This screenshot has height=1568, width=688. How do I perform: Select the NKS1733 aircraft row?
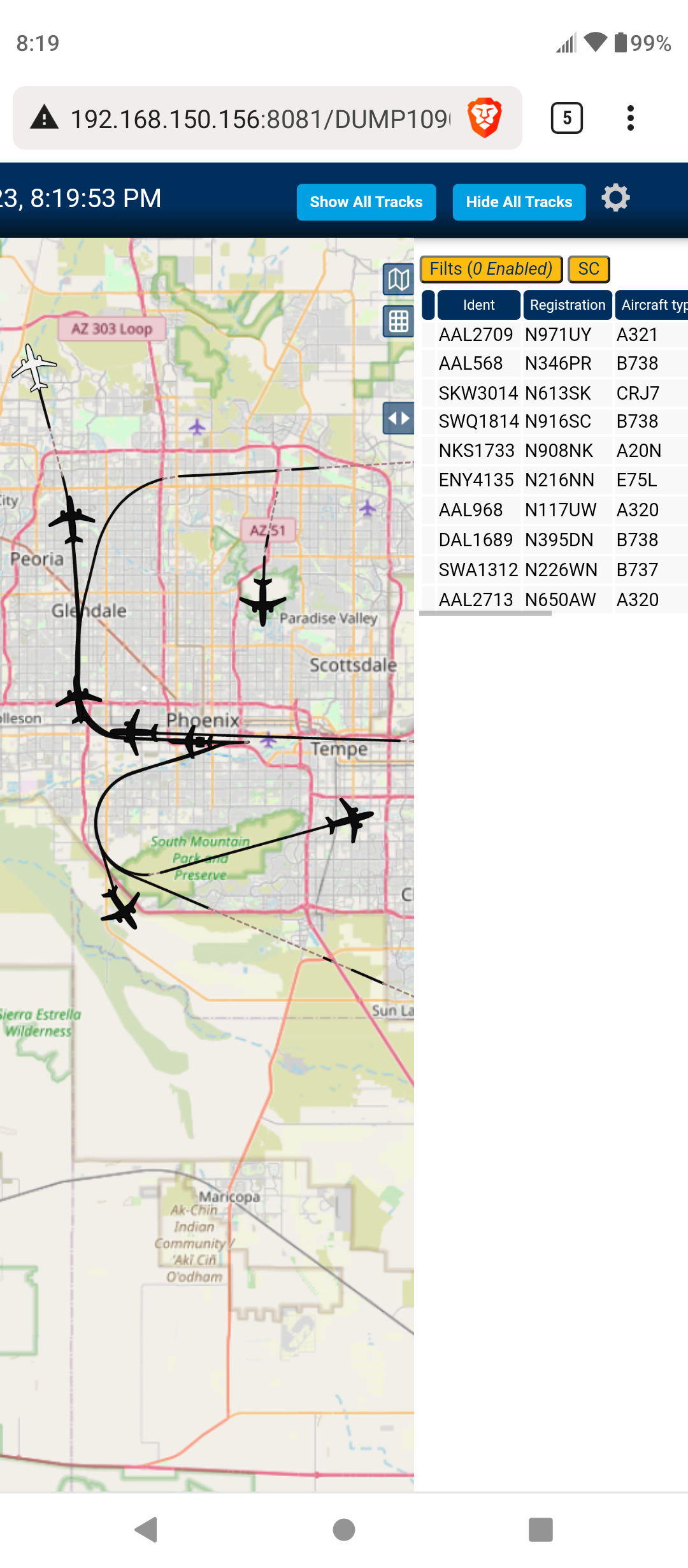pyautogui.click(x=554, y=451)
